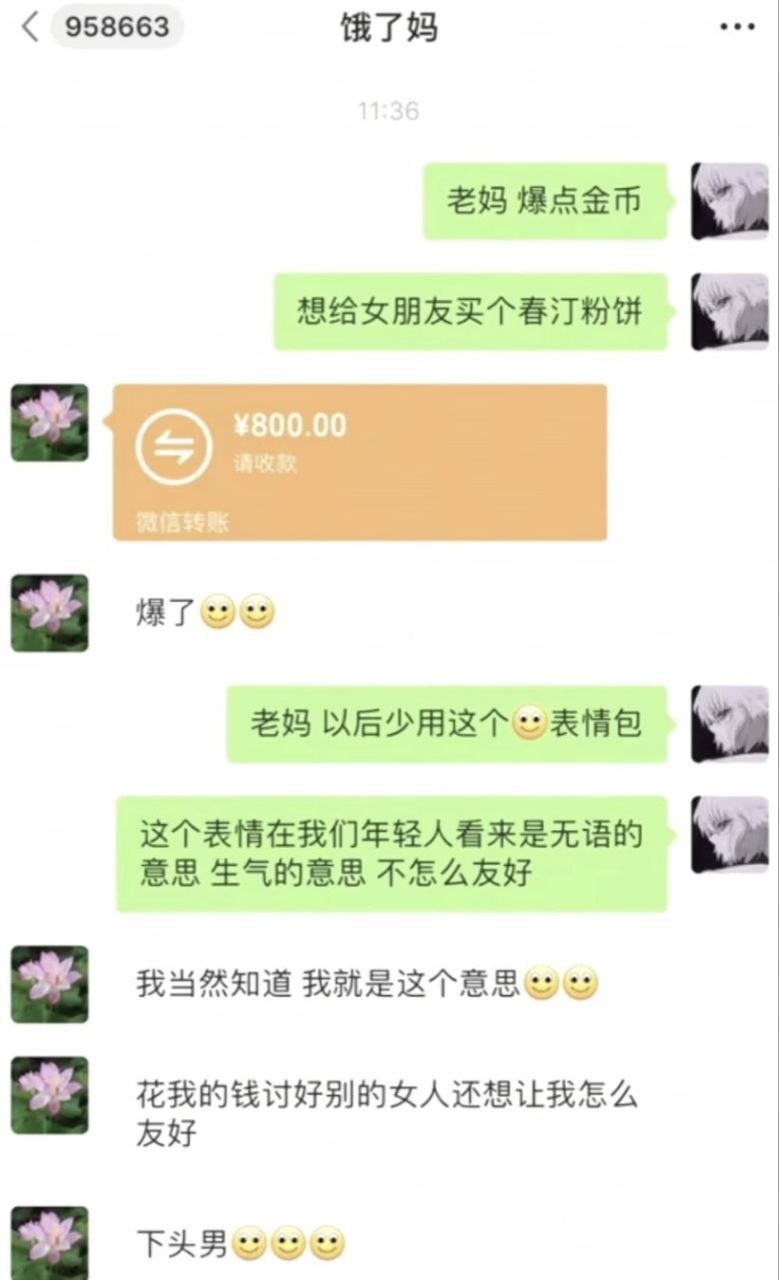779x1280 pixels.
Task: Tap own avatar beside 老妈 爆点金币 message
Action: 730,201
